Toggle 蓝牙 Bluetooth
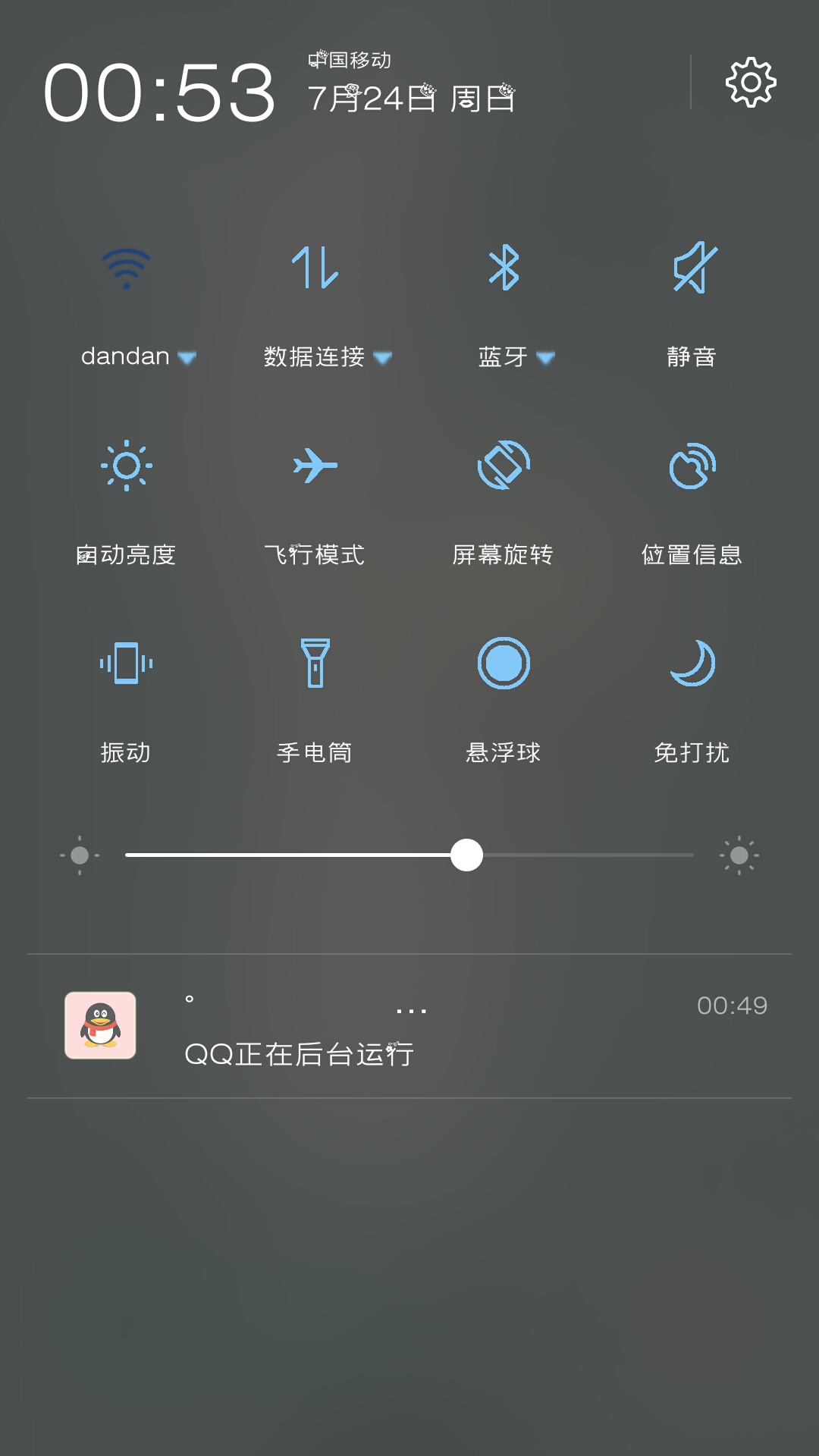This screenshot has height=1456, width=819. pos(504,268)
